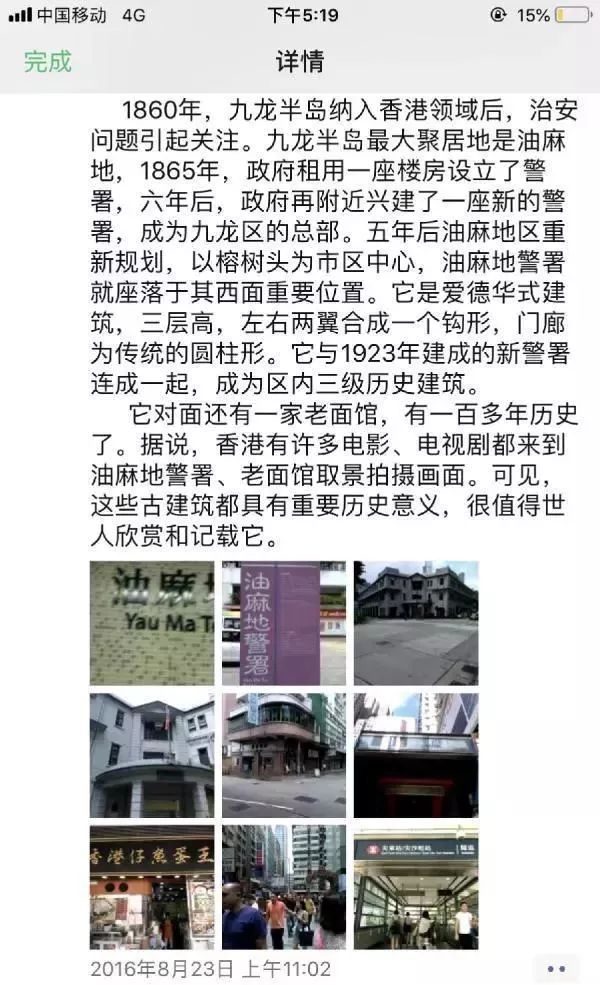This screenshot has height=985, width=600.
Task: Tap 完成 to close the details page
Action: [48, 61]
